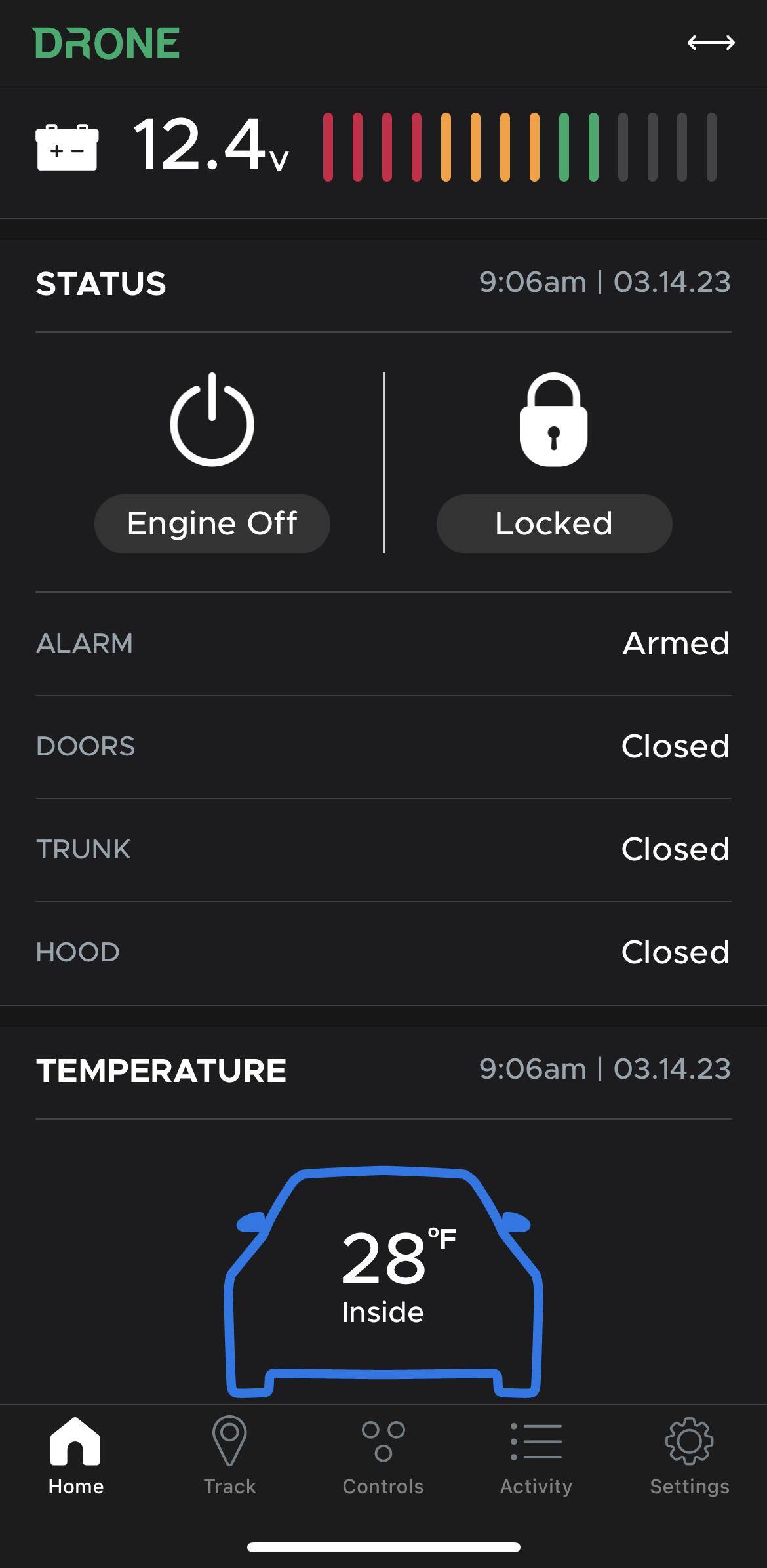
Task: Tap the double-arrow icon in the header
Action: (711, 43)
